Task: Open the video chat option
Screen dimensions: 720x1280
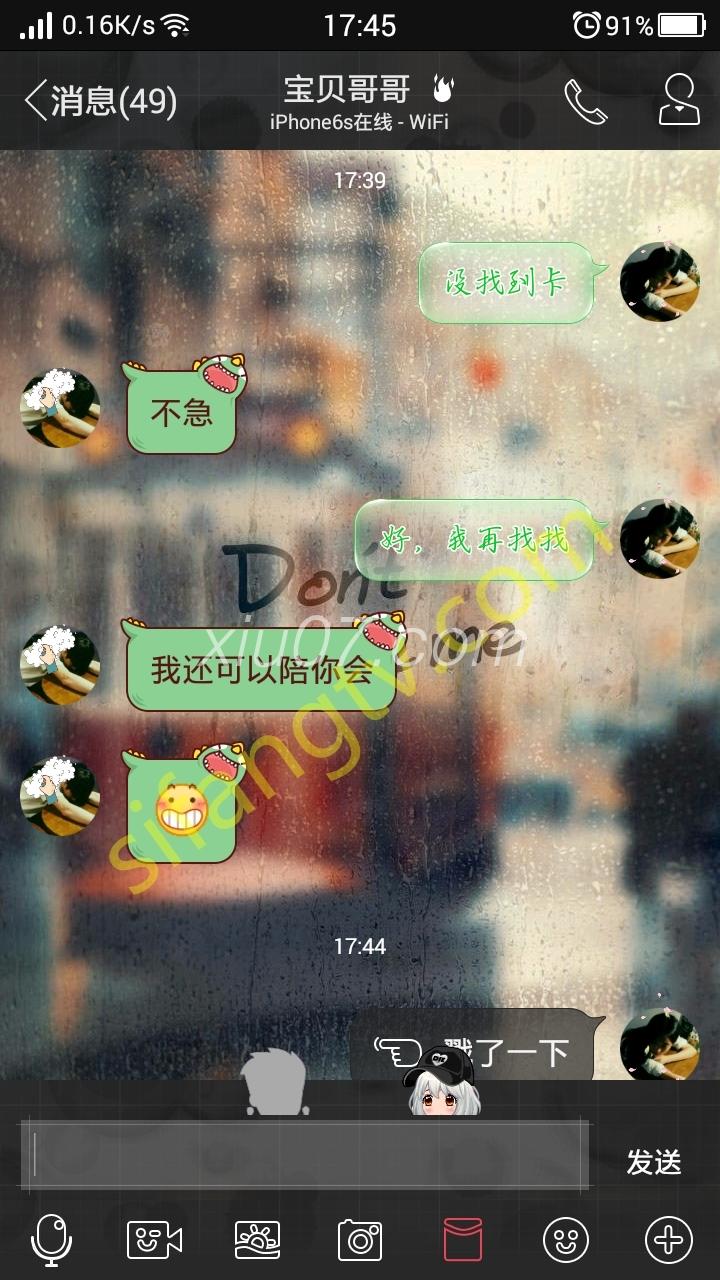Action: click(x=154, y=1240)
